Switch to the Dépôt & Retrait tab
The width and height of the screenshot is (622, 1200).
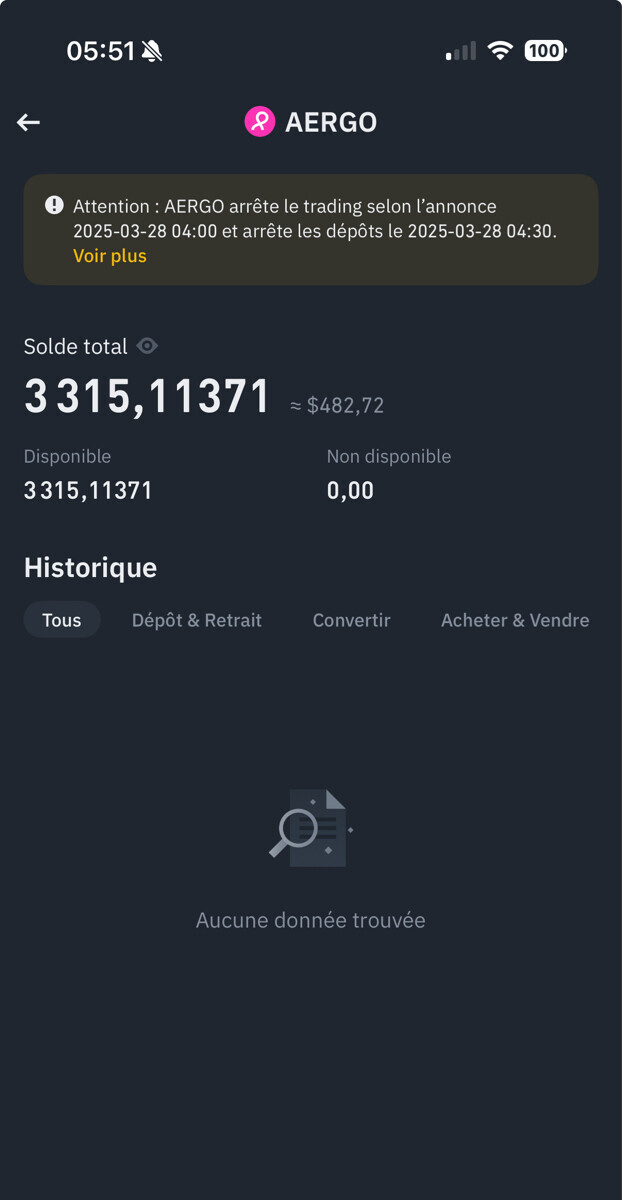coord(197,620)
